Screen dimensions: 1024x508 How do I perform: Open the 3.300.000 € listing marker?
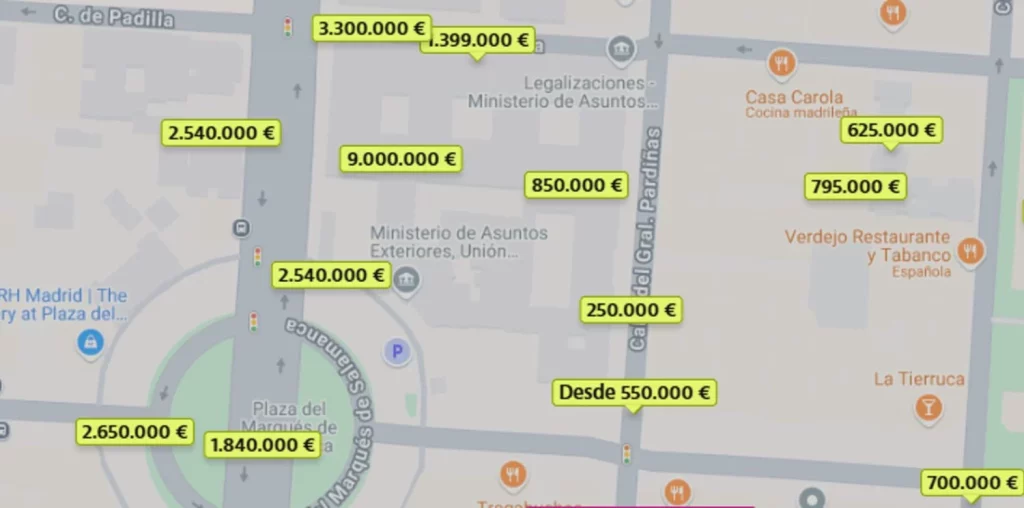click(371, 28)
